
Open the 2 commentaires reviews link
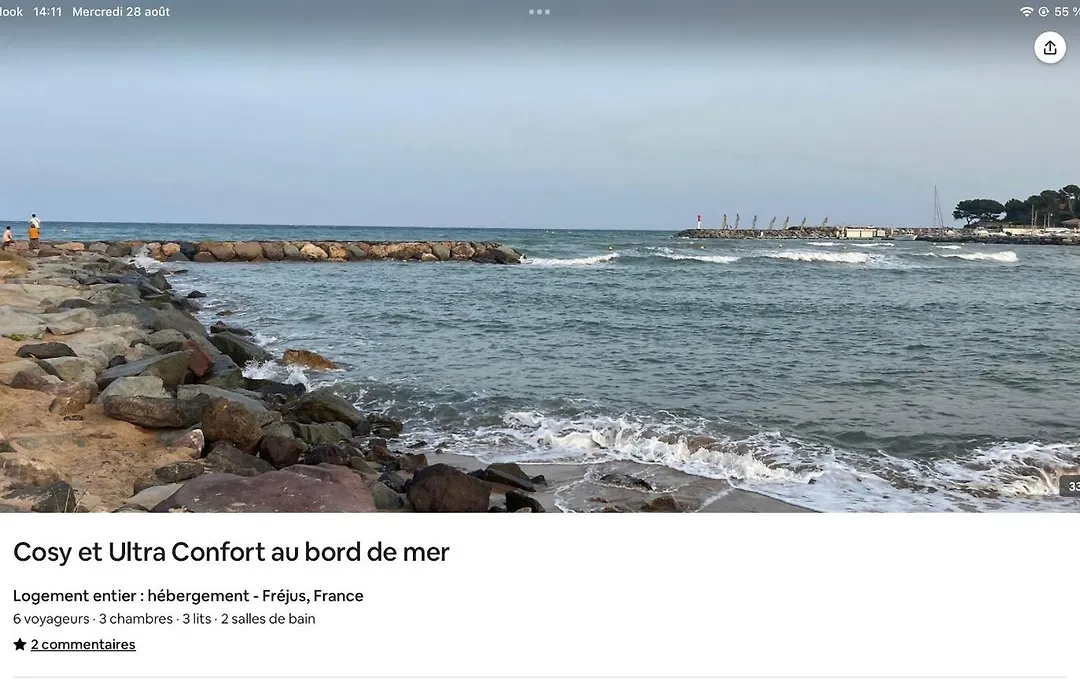[83, 645]
